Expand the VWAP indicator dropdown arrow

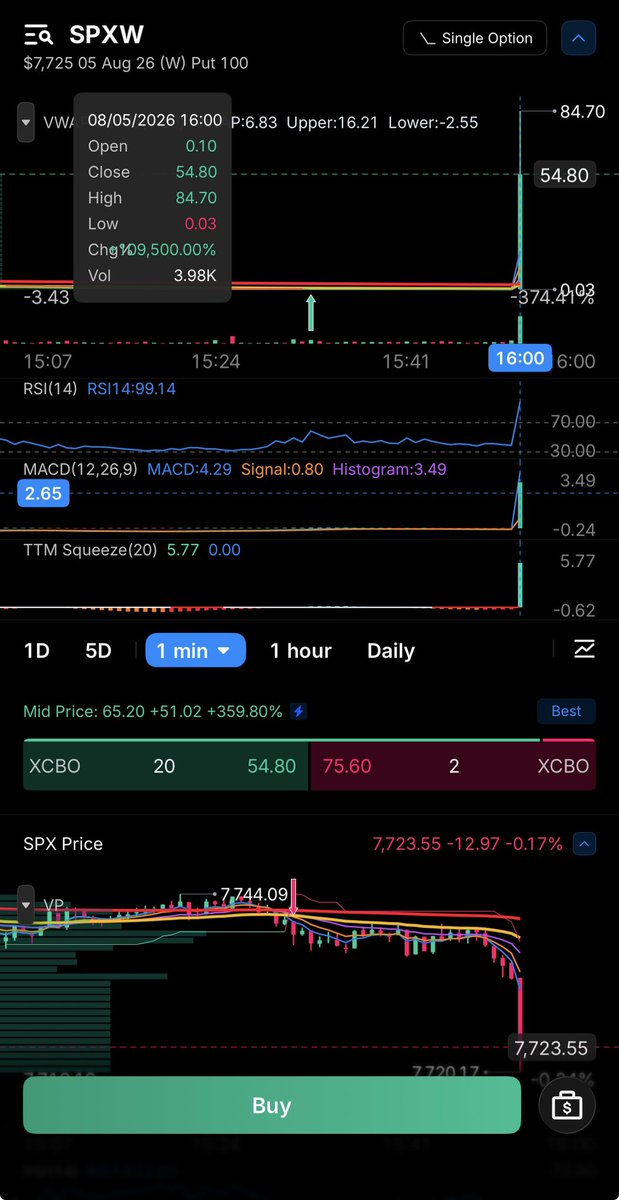[x=25, y=122]
